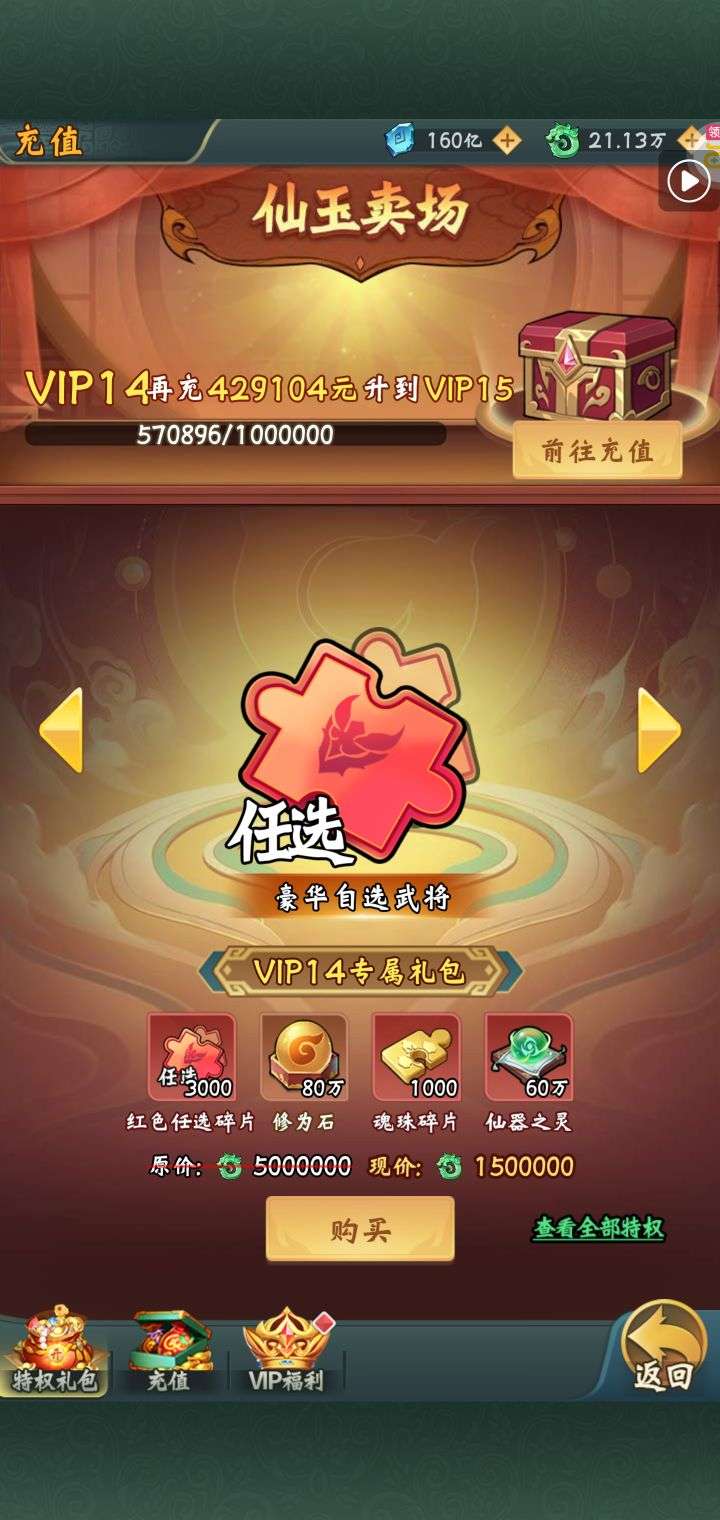The image size is (720, 1520).
Task: View the 仙器之灵 item details
Action: pos(529,1057)
